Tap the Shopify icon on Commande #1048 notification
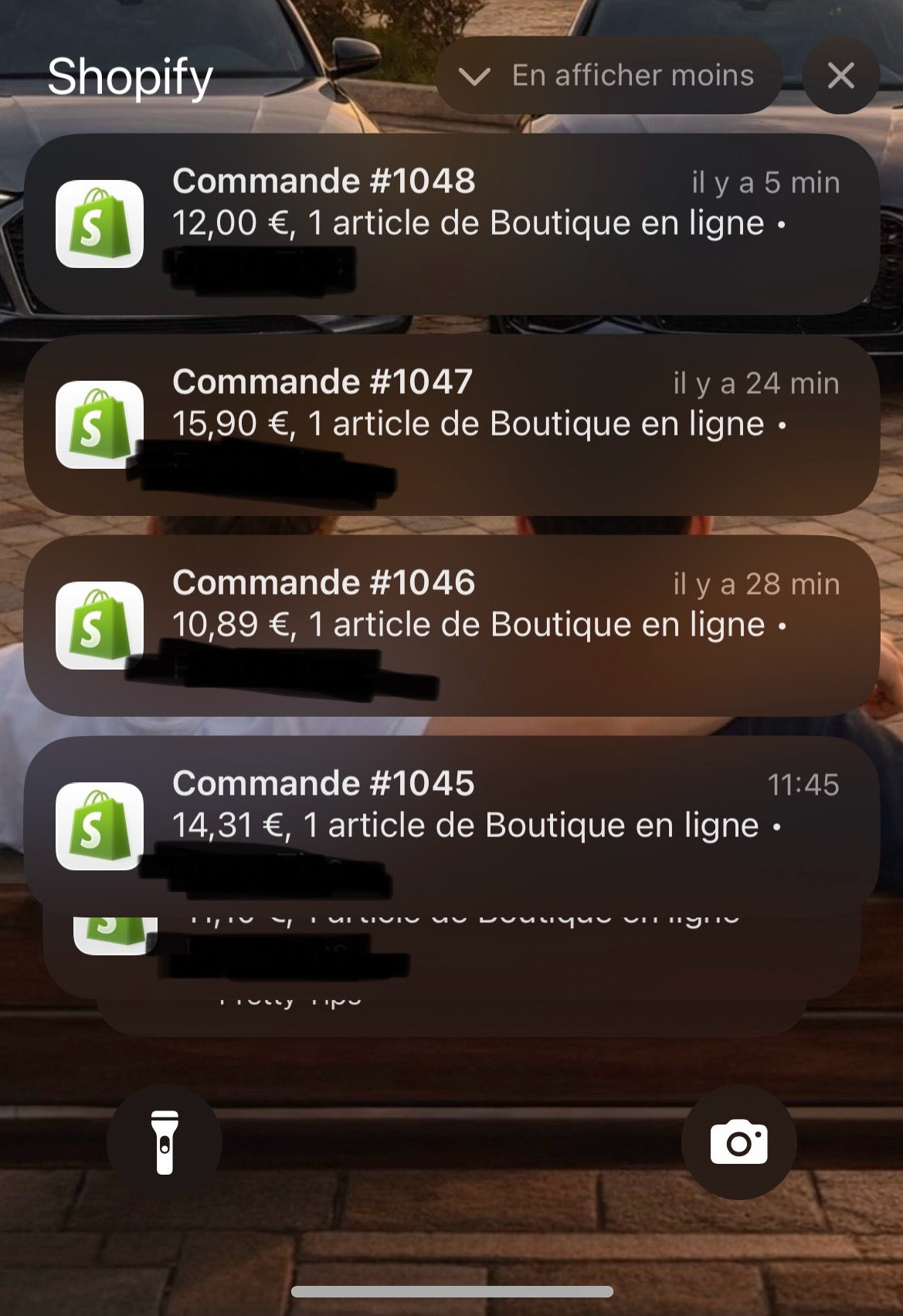Viewport: 903px width, 1316px height. [x=99, y=223]
